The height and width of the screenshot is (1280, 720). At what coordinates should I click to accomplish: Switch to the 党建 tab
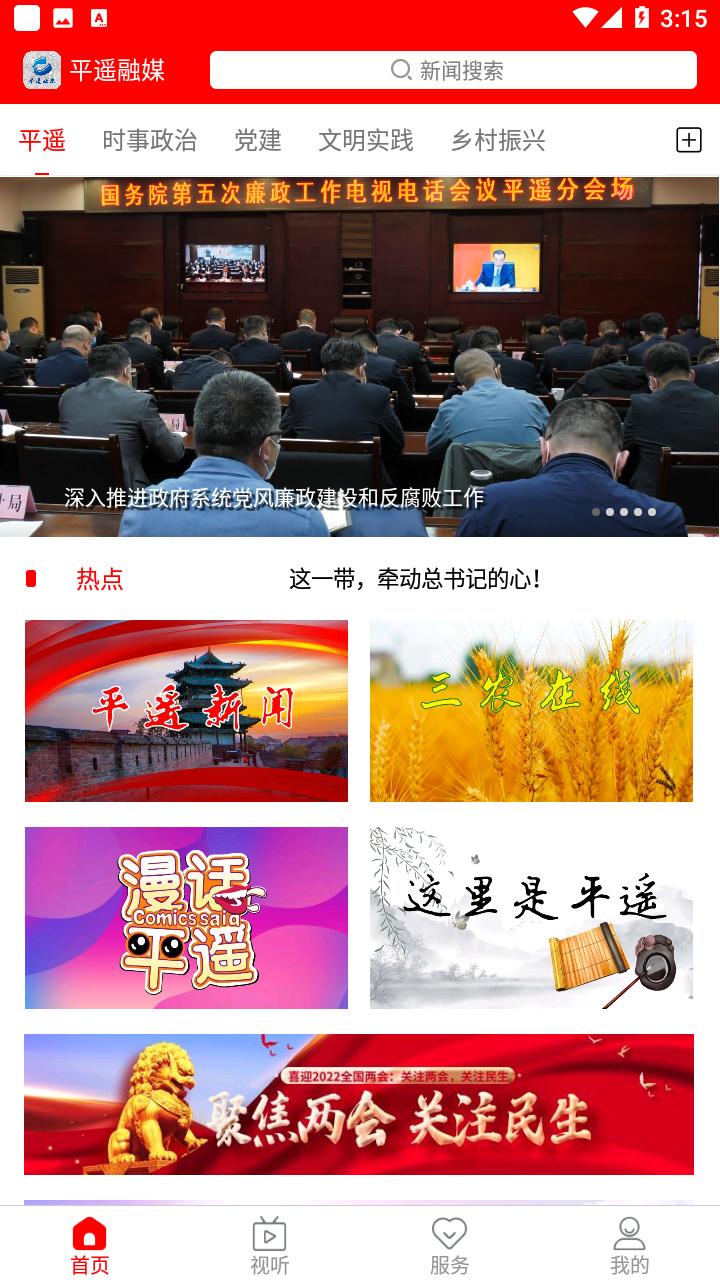click(258, 141)
